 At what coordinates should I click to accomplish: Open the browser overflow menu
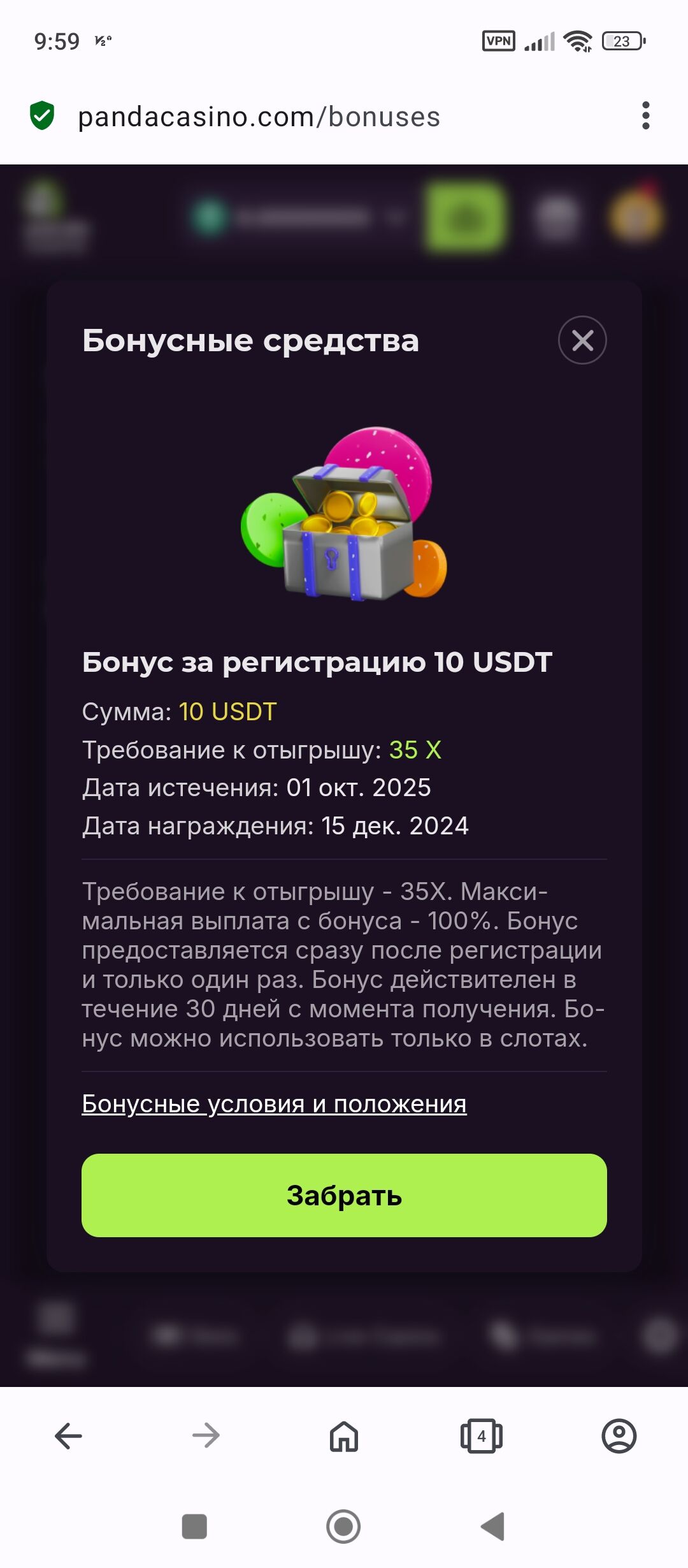(x=645, y=116)
